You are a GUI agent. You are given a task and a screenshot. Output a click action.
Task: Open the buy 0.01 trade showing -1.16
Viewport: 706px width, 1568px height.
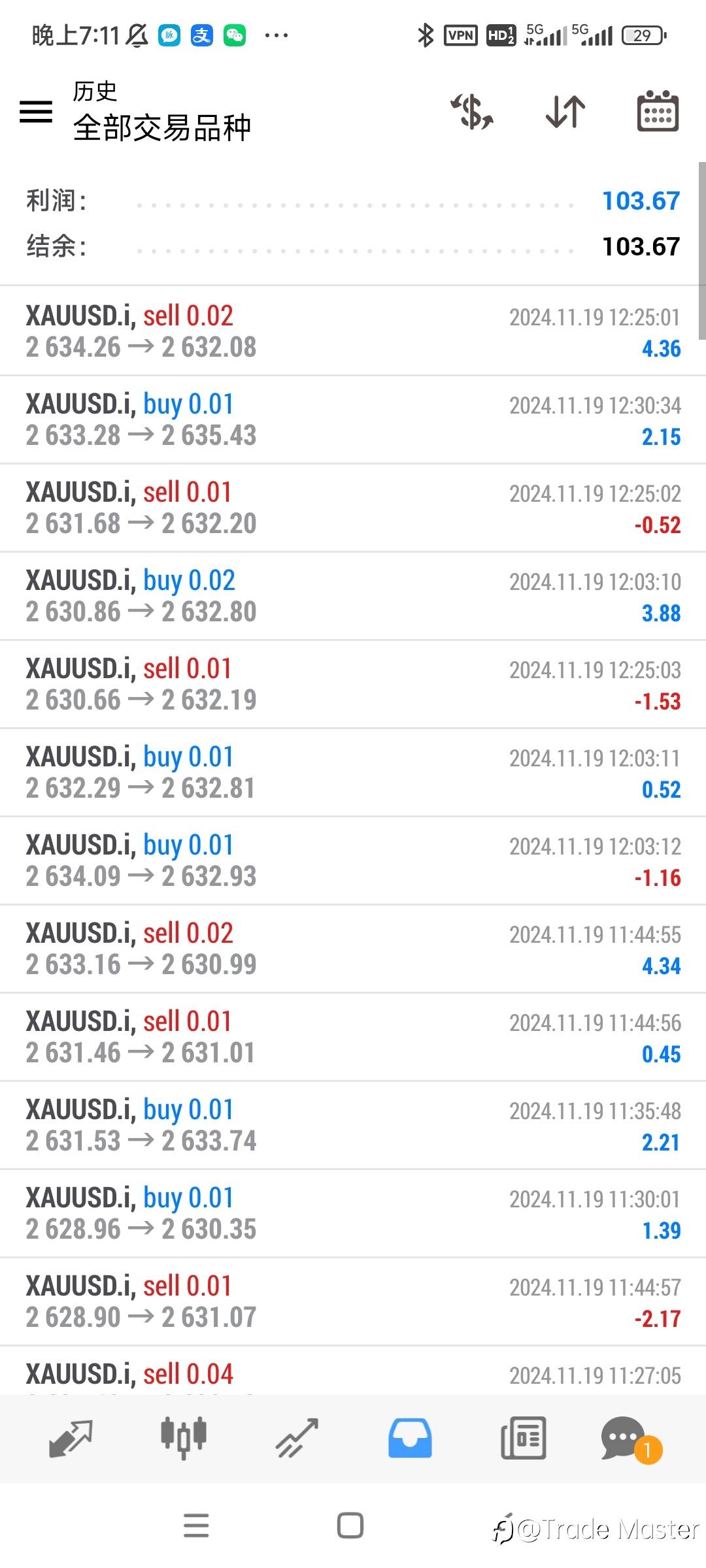353,860
